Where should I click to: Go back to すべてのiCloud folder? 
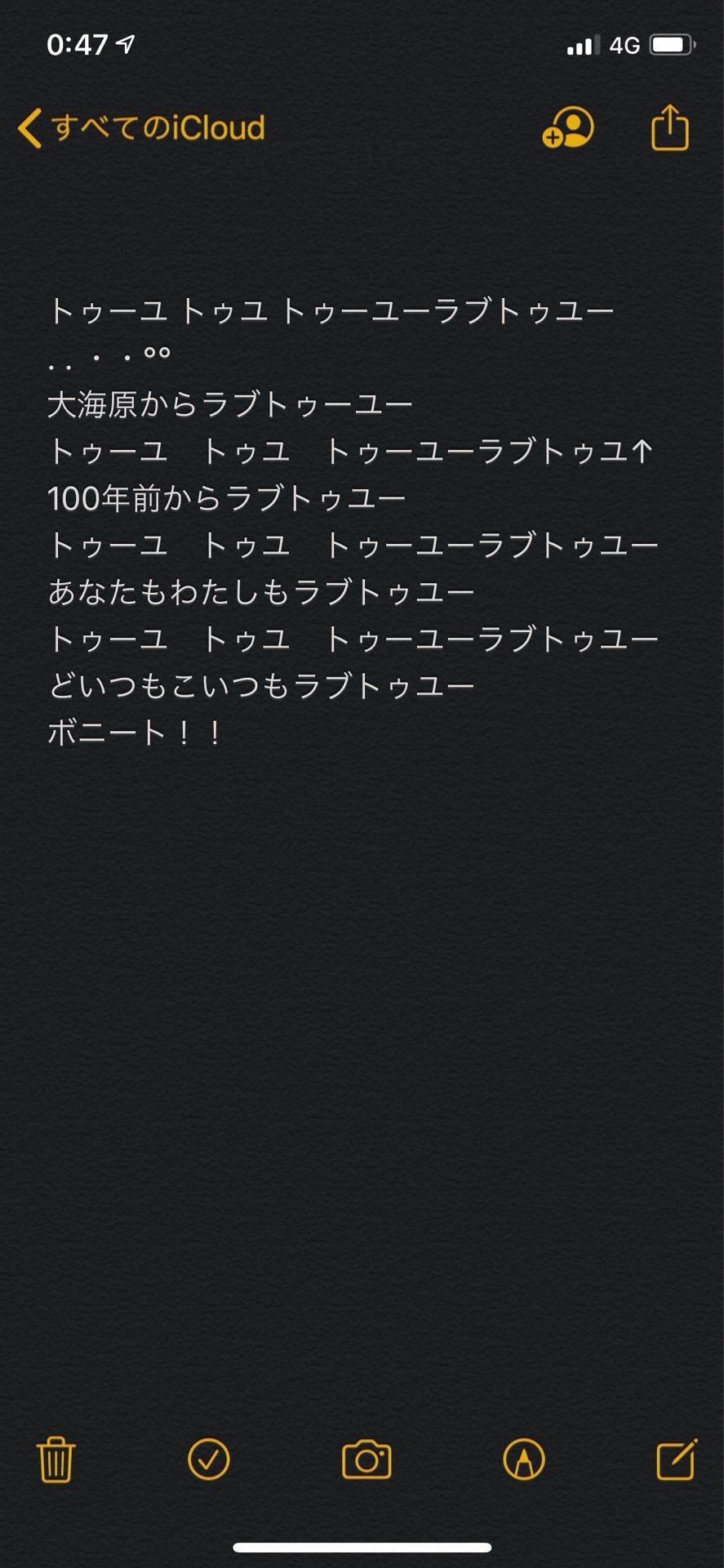(142, 128)
